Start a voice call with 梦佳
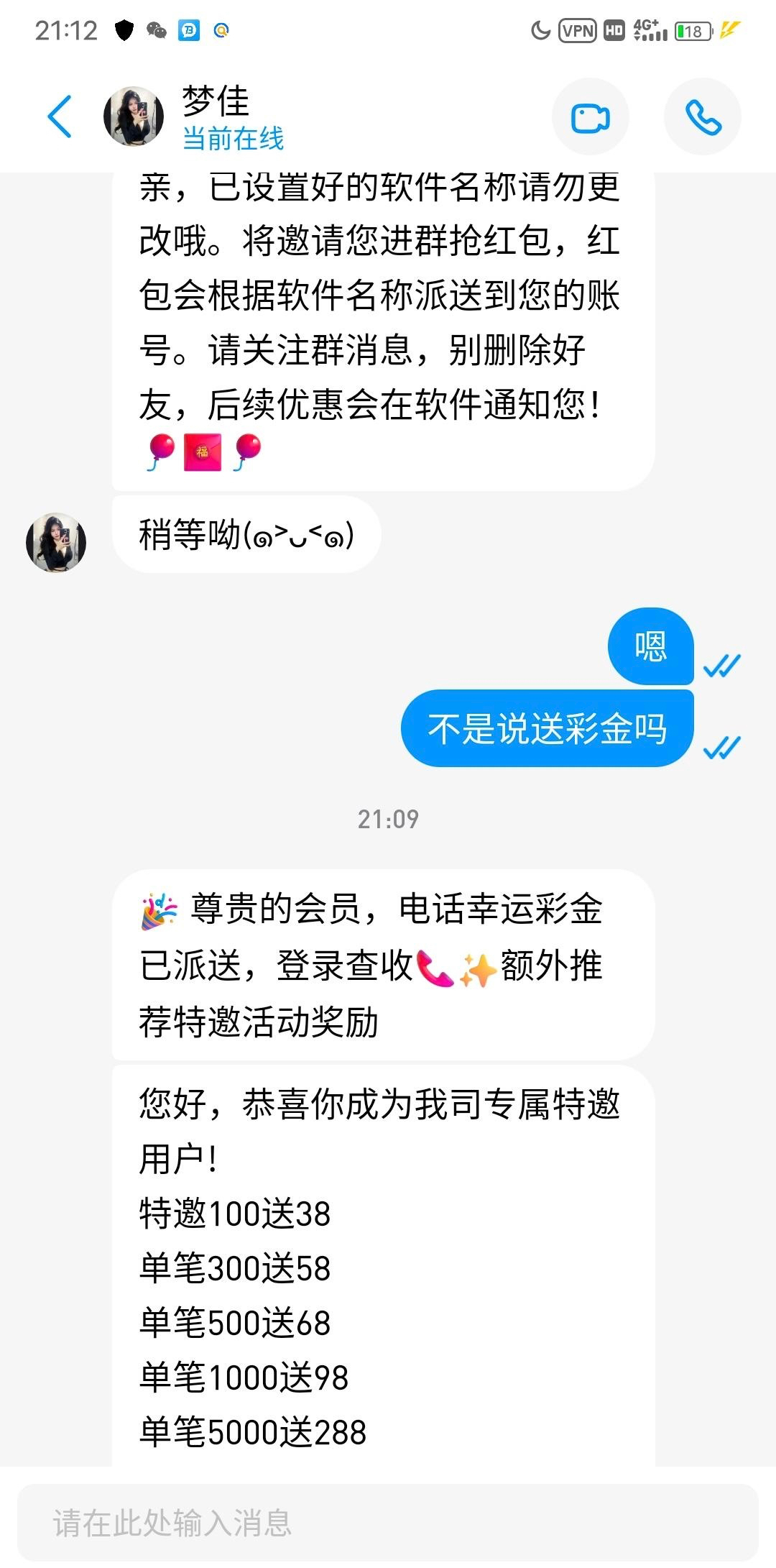This screenshot has width=776, height=1568. pyautogui.click(x=702, y=117)
